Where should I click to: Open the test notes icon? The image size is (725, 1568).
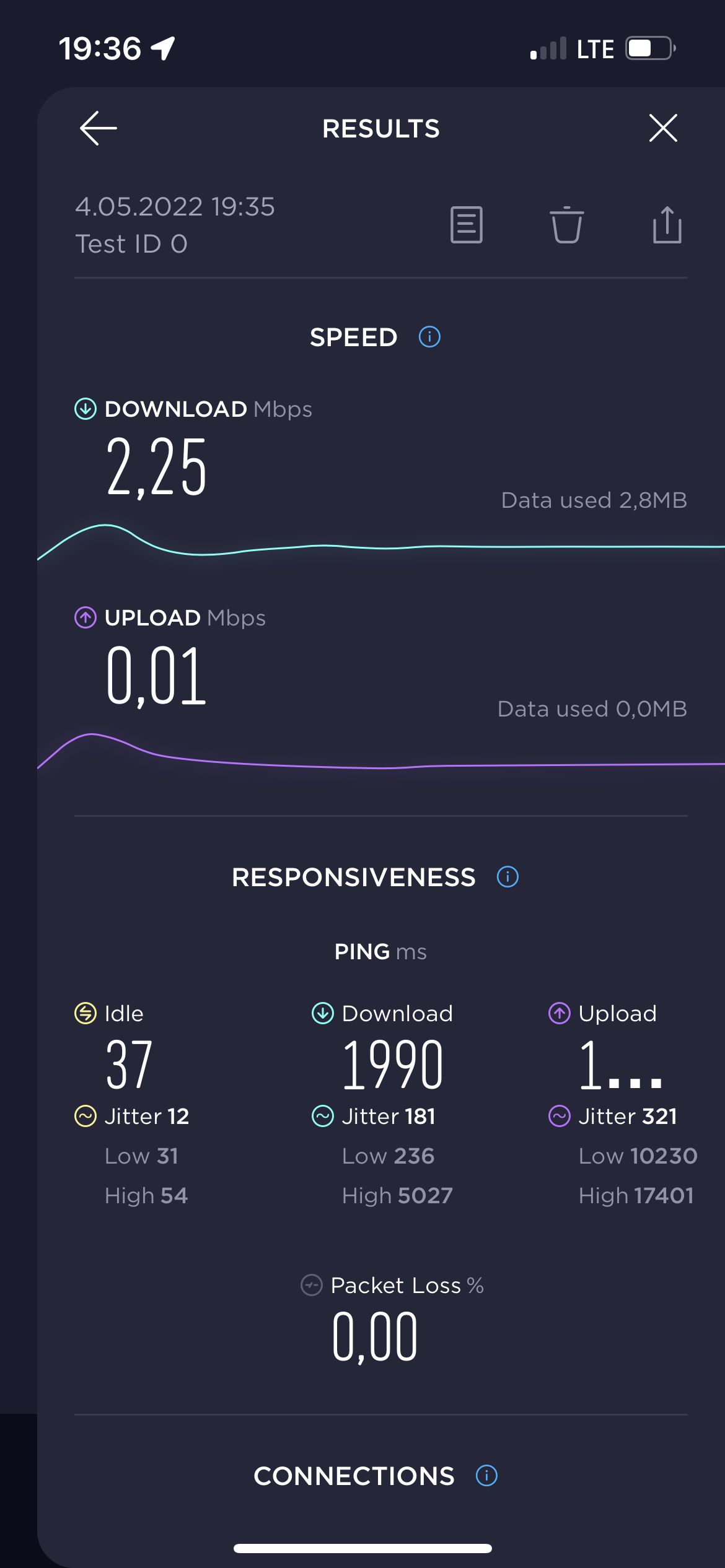coord(467,225)
